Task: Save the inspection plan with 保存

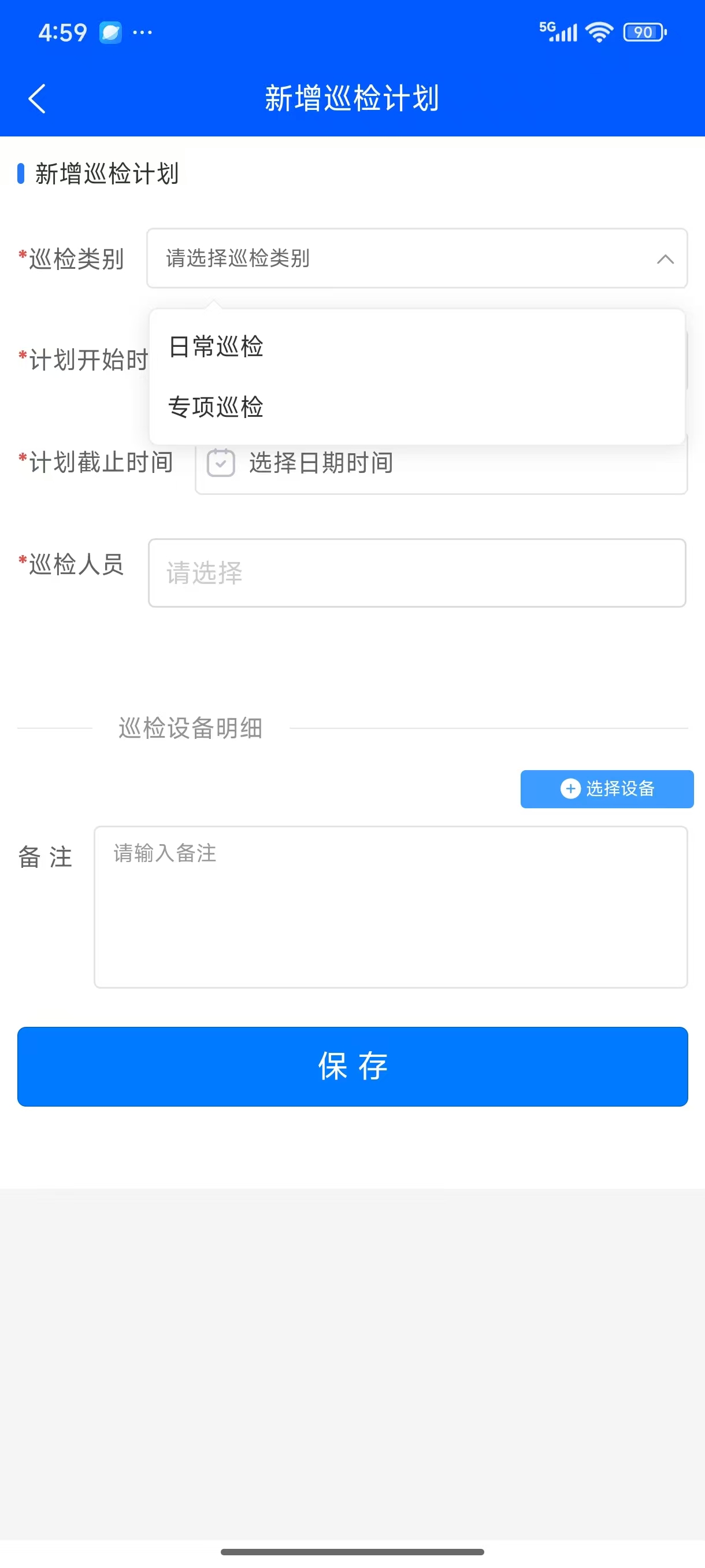Action: coord(352,1066)
